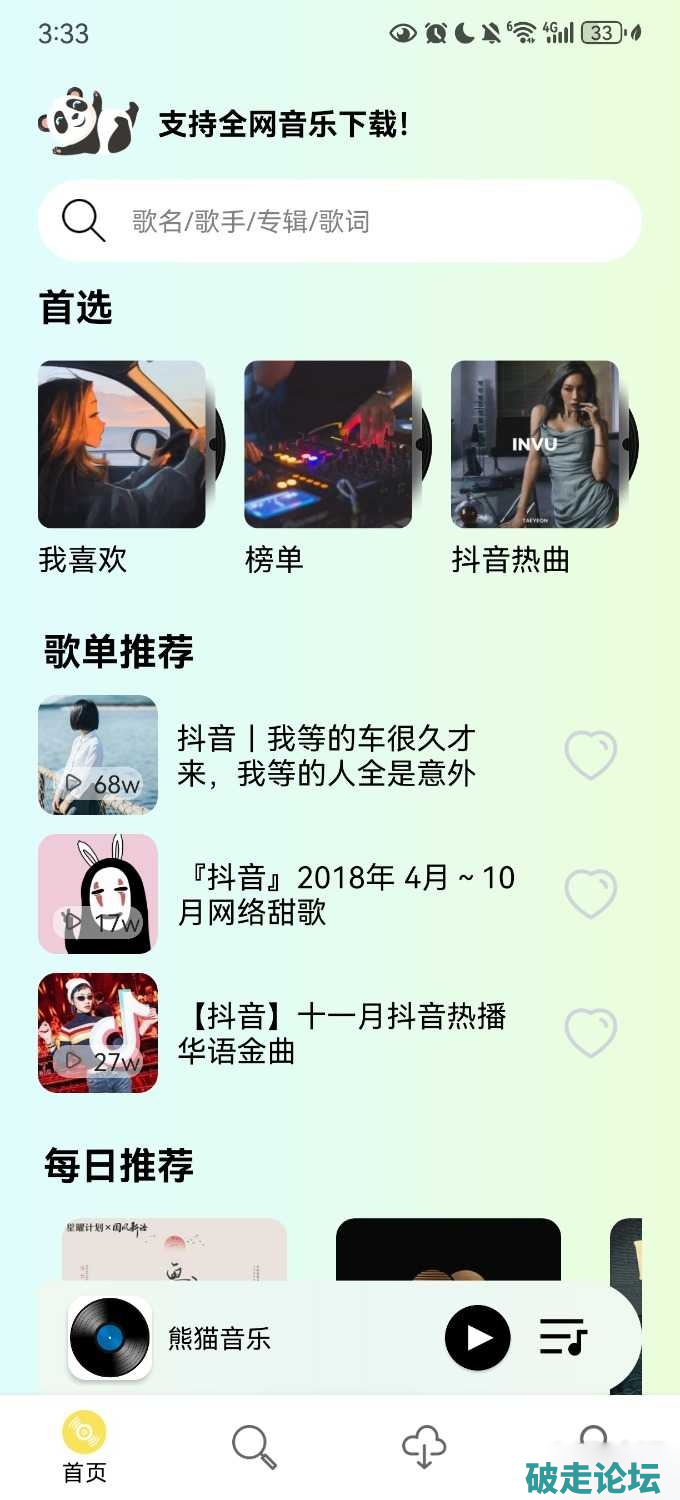
Task: Favorite the 2018年网络甜歌 playlist with the heart
Action: click(x=591, y=894)
